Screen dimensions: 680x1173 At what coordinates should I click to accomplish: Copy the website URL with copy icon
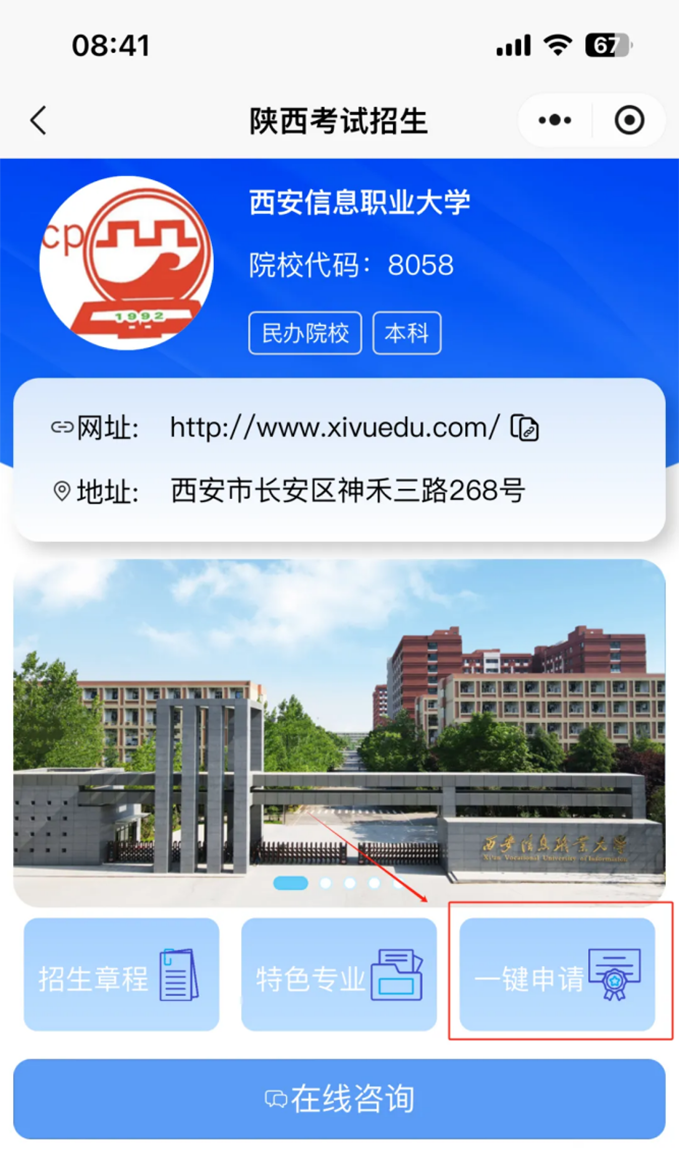[x=525, y=428]
